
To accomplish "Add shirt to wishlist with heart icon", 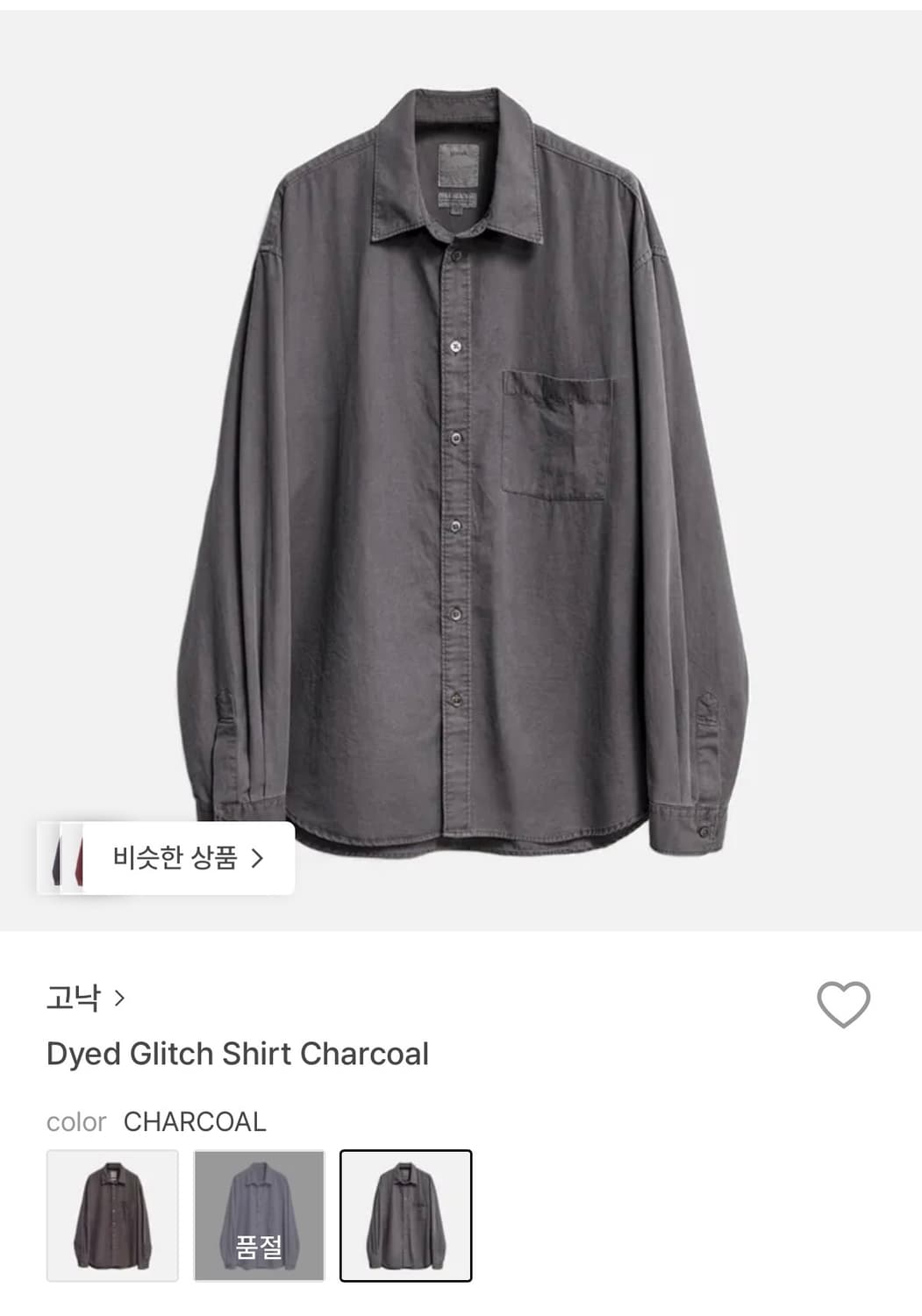I will pos(843,1004).
